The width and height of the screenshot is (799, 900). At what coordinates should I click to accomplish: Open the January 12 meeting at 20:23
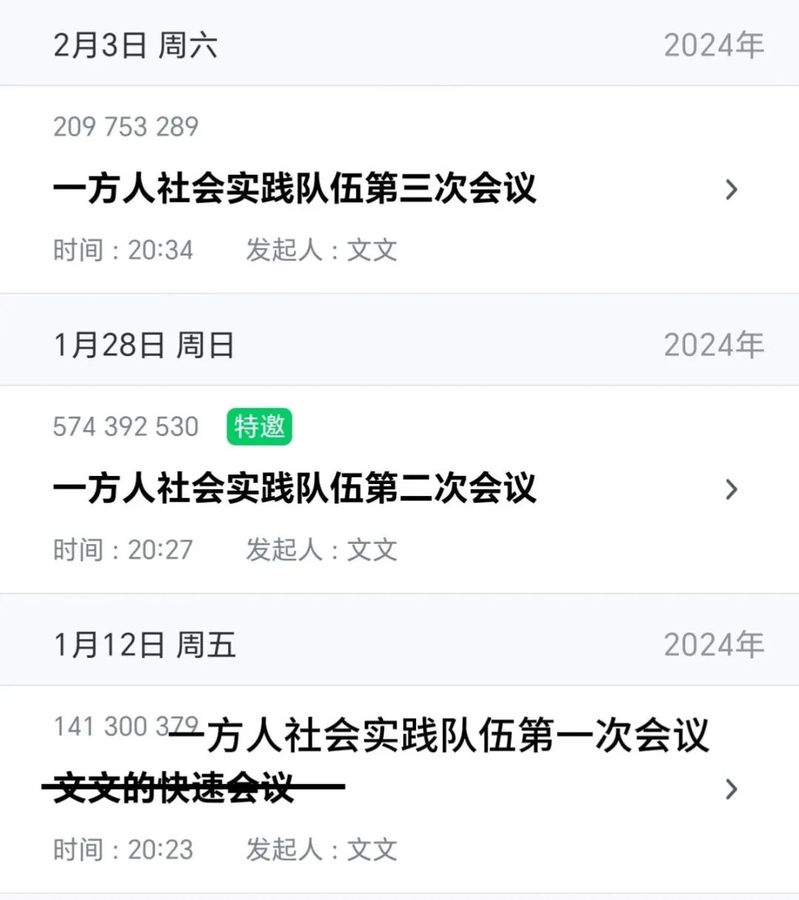(x=400, y=790)
